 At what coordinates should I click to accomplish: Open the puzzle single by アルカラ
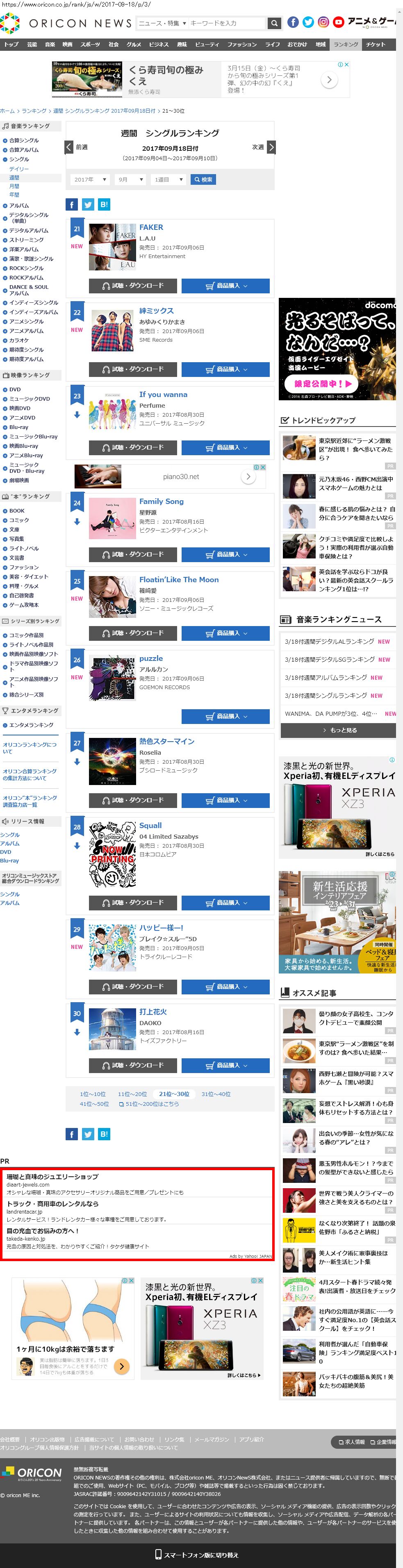tap(150, 658)
